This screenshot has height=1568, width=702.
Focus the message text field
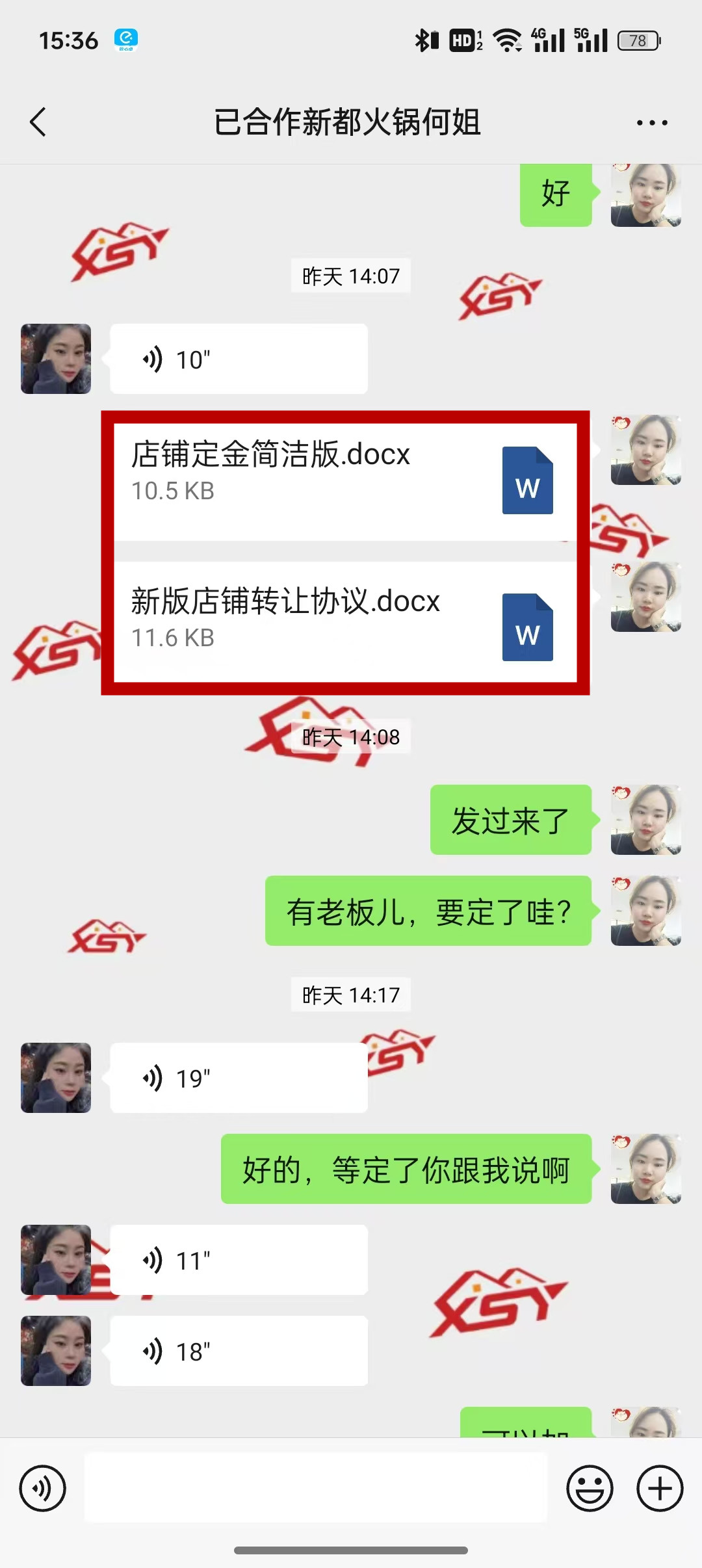click(x=316, y=1488)
